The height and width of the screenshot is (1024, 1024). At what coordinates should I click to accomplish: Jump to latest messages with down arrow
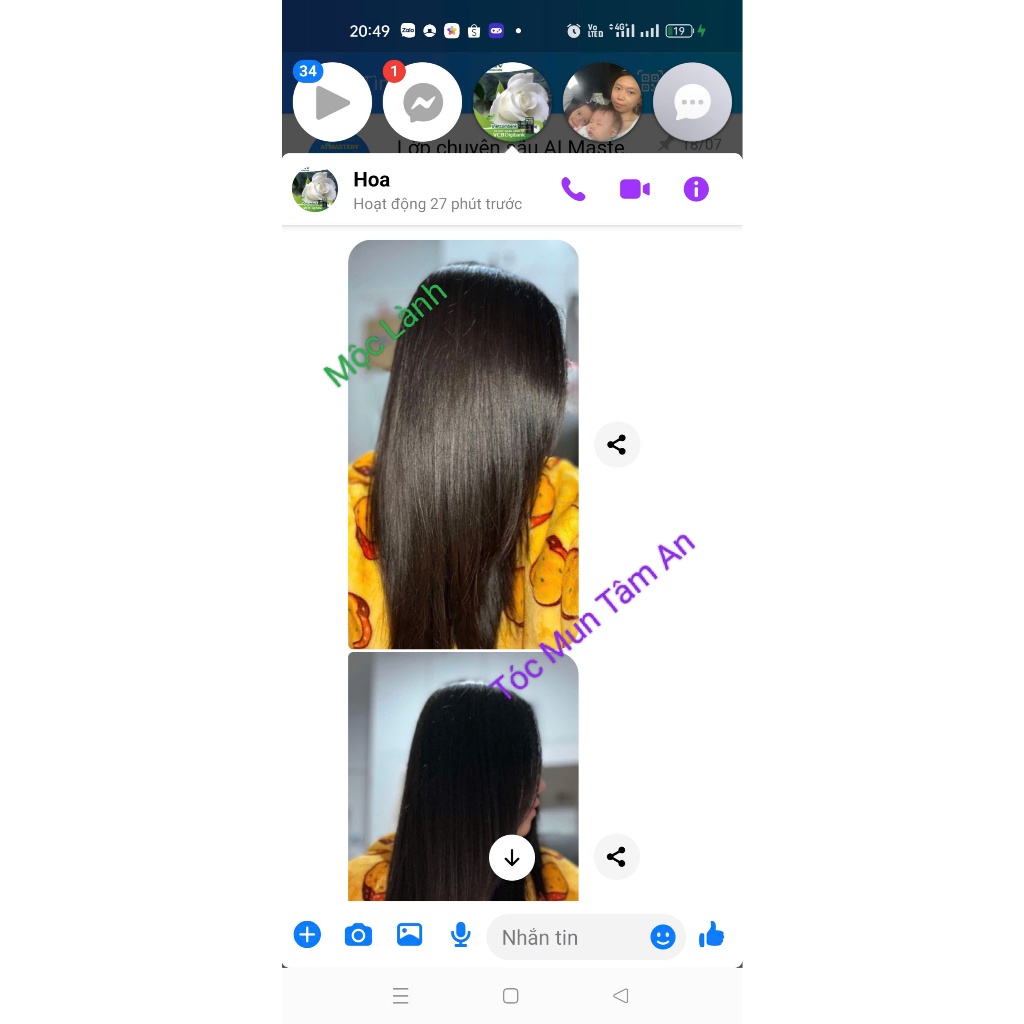(x=512, y=858)
